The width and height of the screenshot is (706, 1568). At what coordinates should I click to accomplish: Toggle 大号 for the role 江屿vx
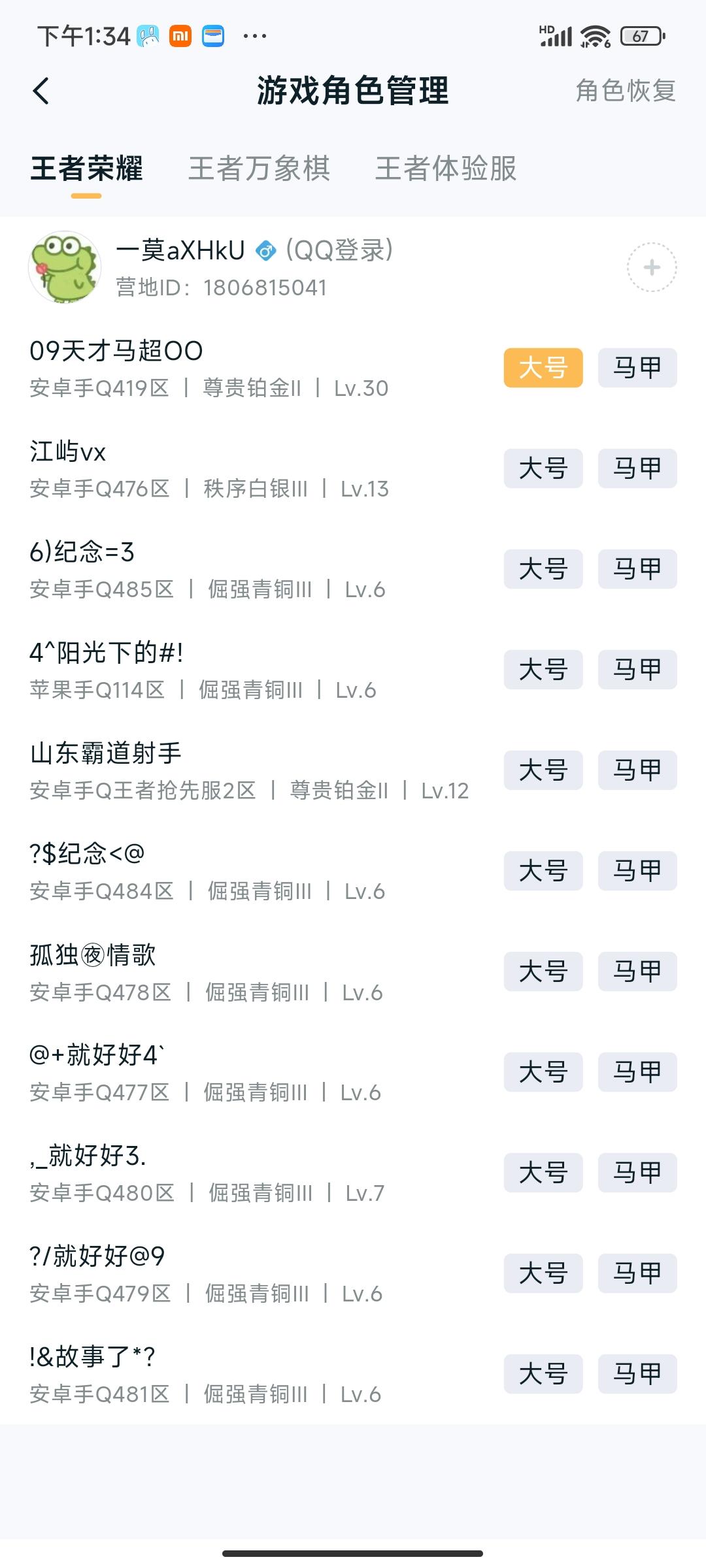pyautogui.click(x=543, y=468)
